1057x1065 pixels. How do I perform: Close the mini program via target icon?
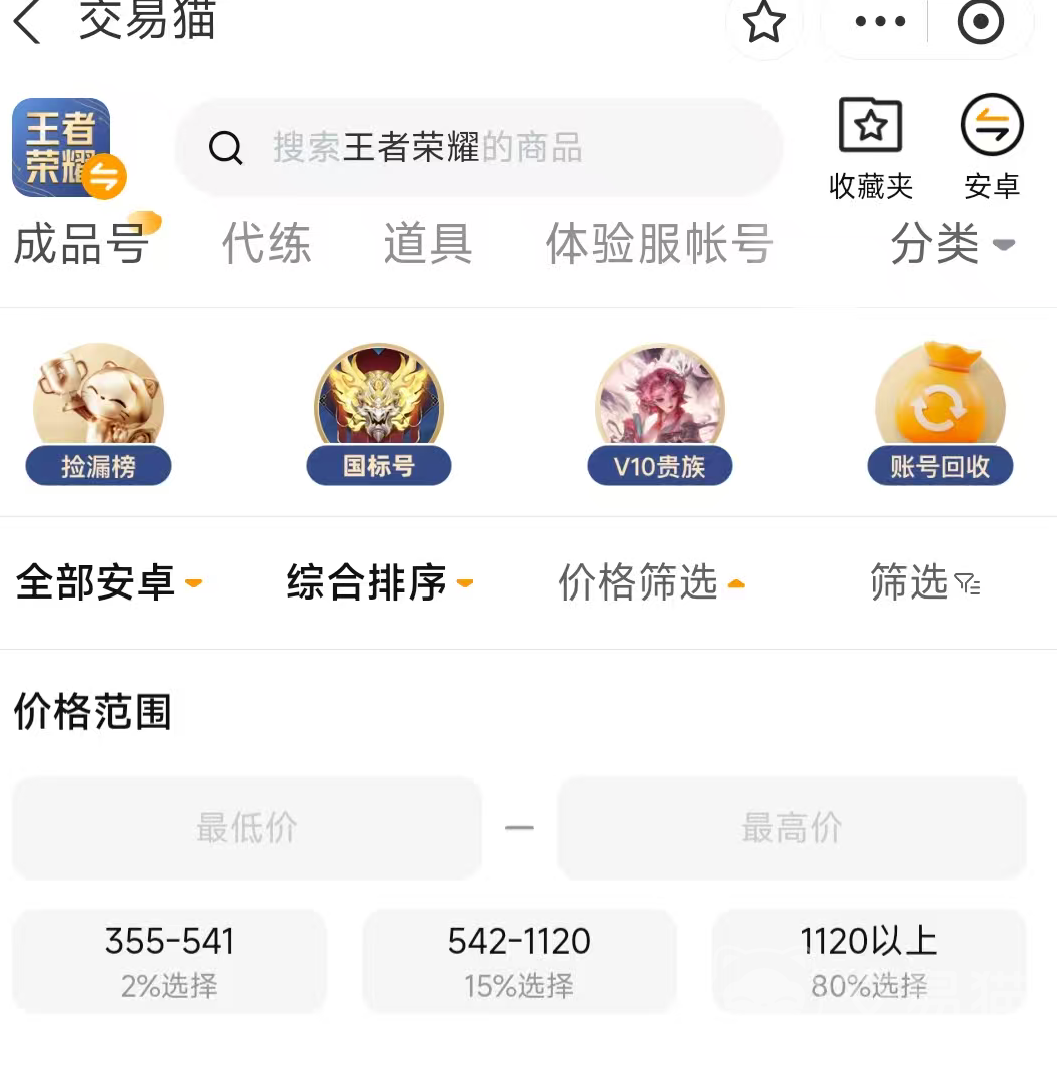(980, 21)
